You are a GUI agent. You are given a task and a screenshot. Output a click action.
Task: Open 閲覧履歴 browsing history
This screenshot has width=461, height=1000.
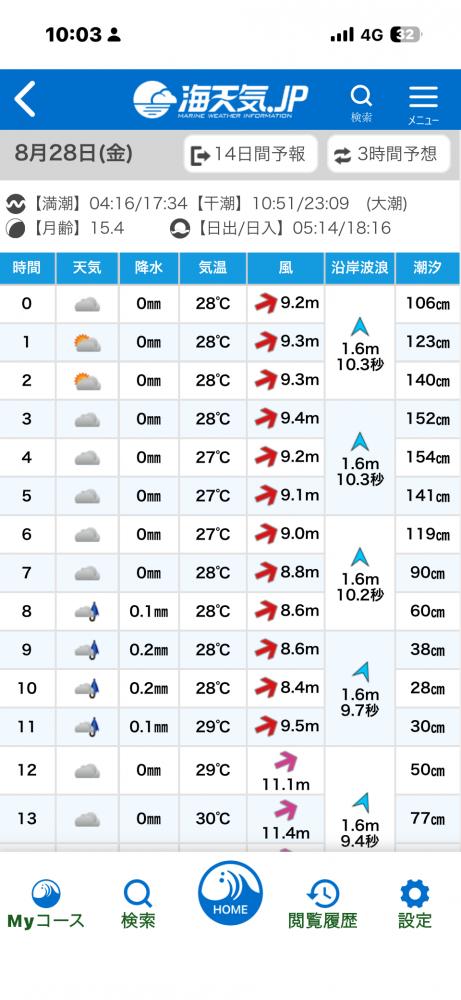[x=323, y=904]
